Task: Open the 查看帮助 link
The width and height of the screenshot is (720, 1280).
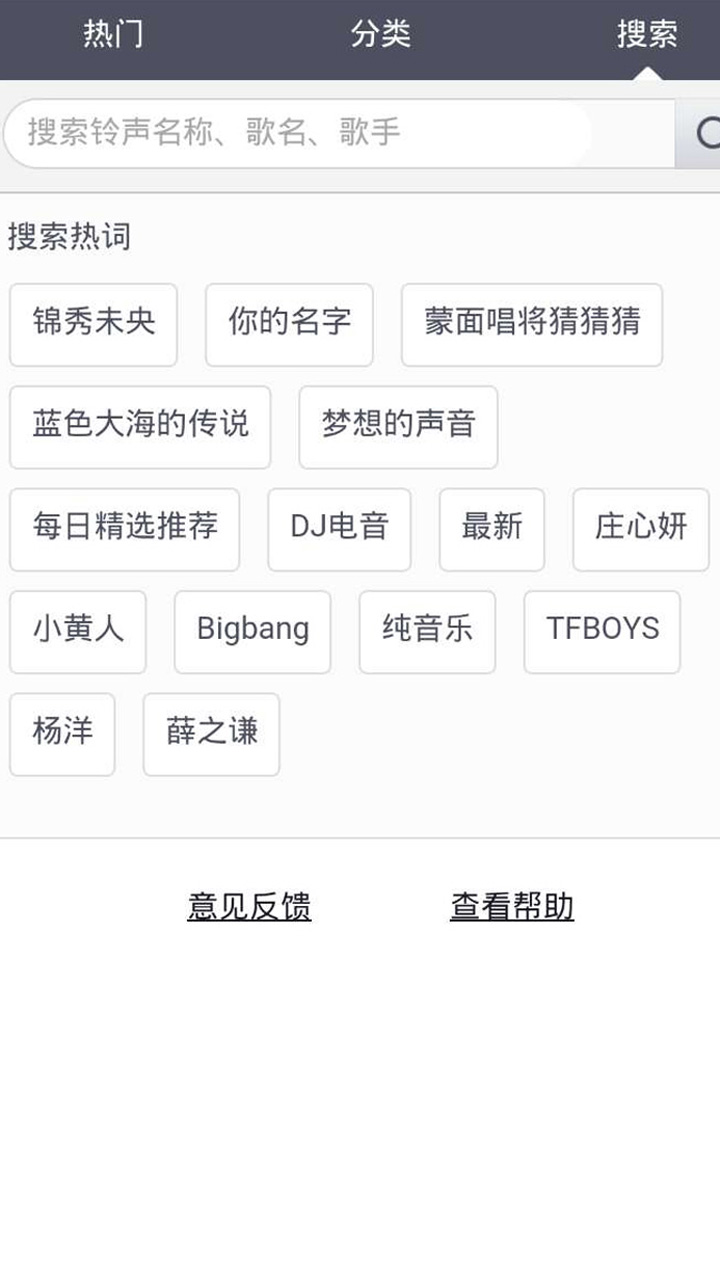Action: (511, 906)
